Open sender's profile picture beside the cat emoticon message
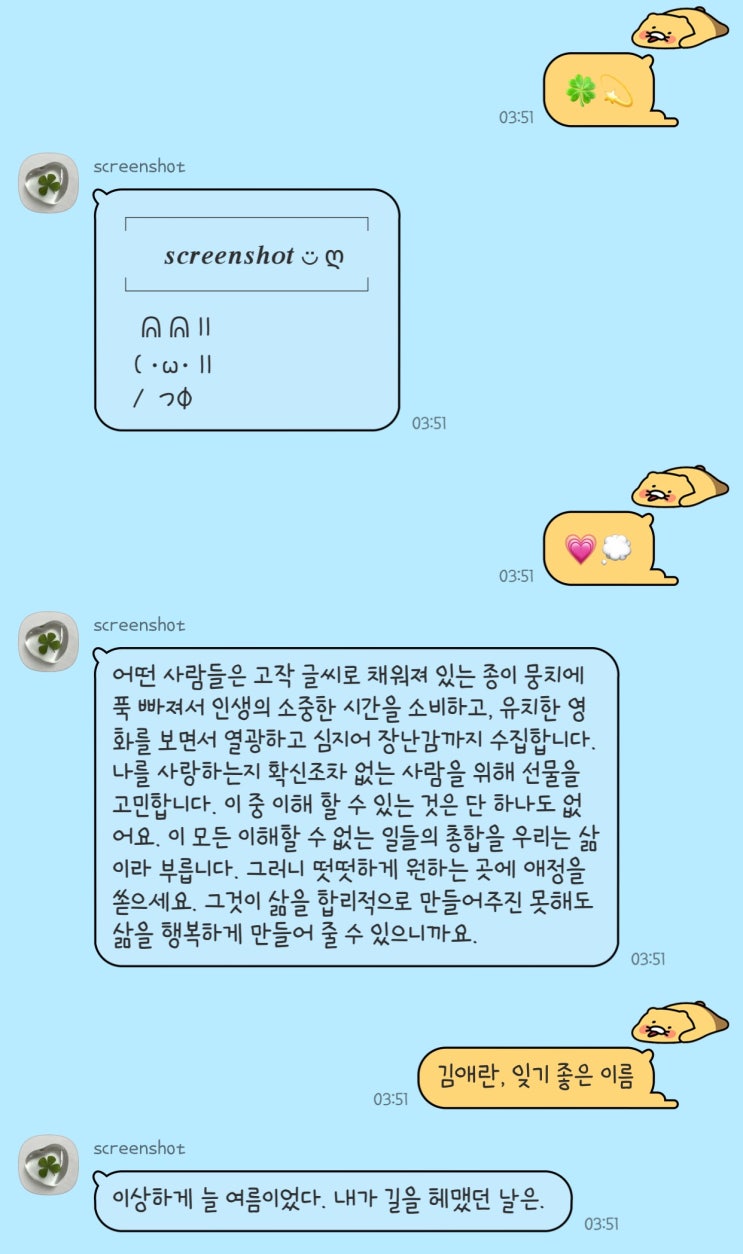 48,183
